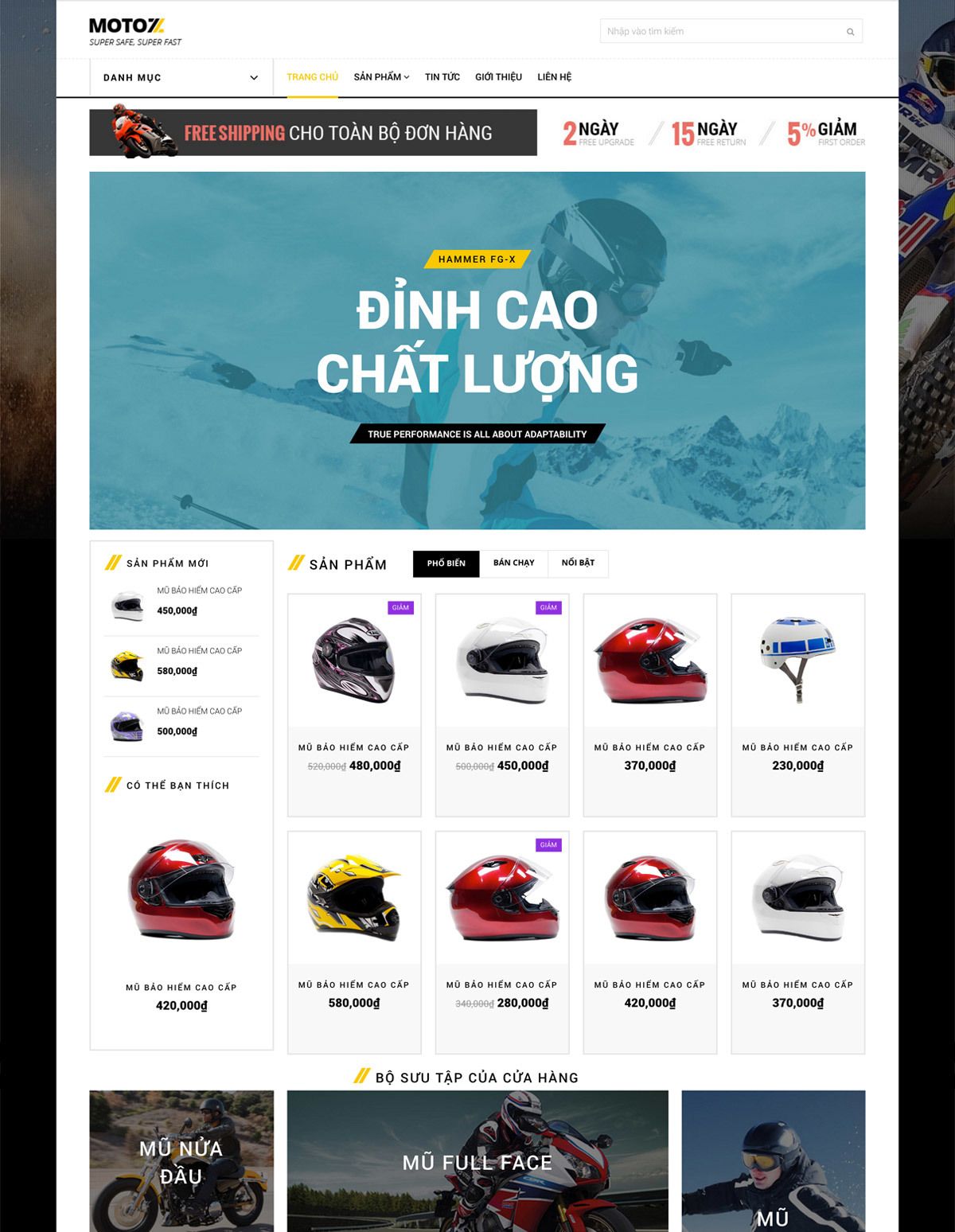Tap the magnifier search icon
955x1232 pixels.
[x=850, y=32]
